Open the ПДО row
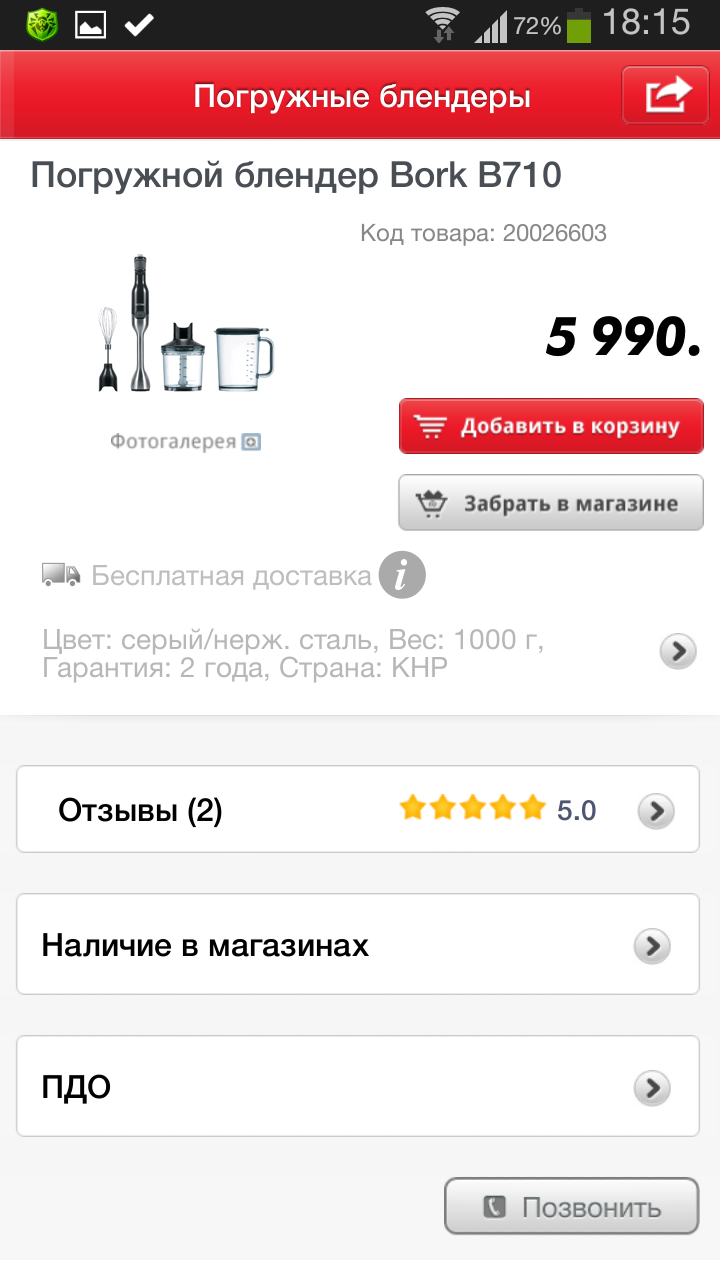 tap(358, 1086)
